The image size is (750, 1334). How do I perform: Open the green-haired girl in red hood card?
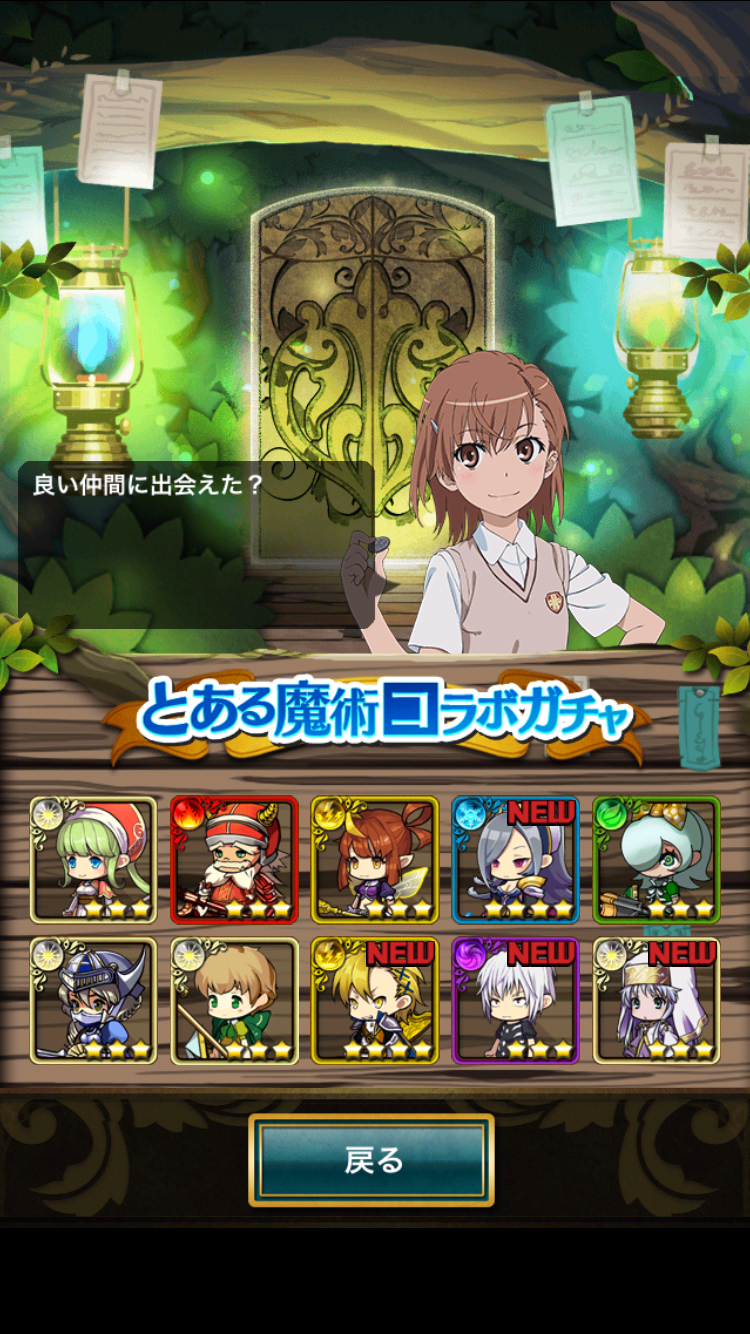tap(93, 859)
